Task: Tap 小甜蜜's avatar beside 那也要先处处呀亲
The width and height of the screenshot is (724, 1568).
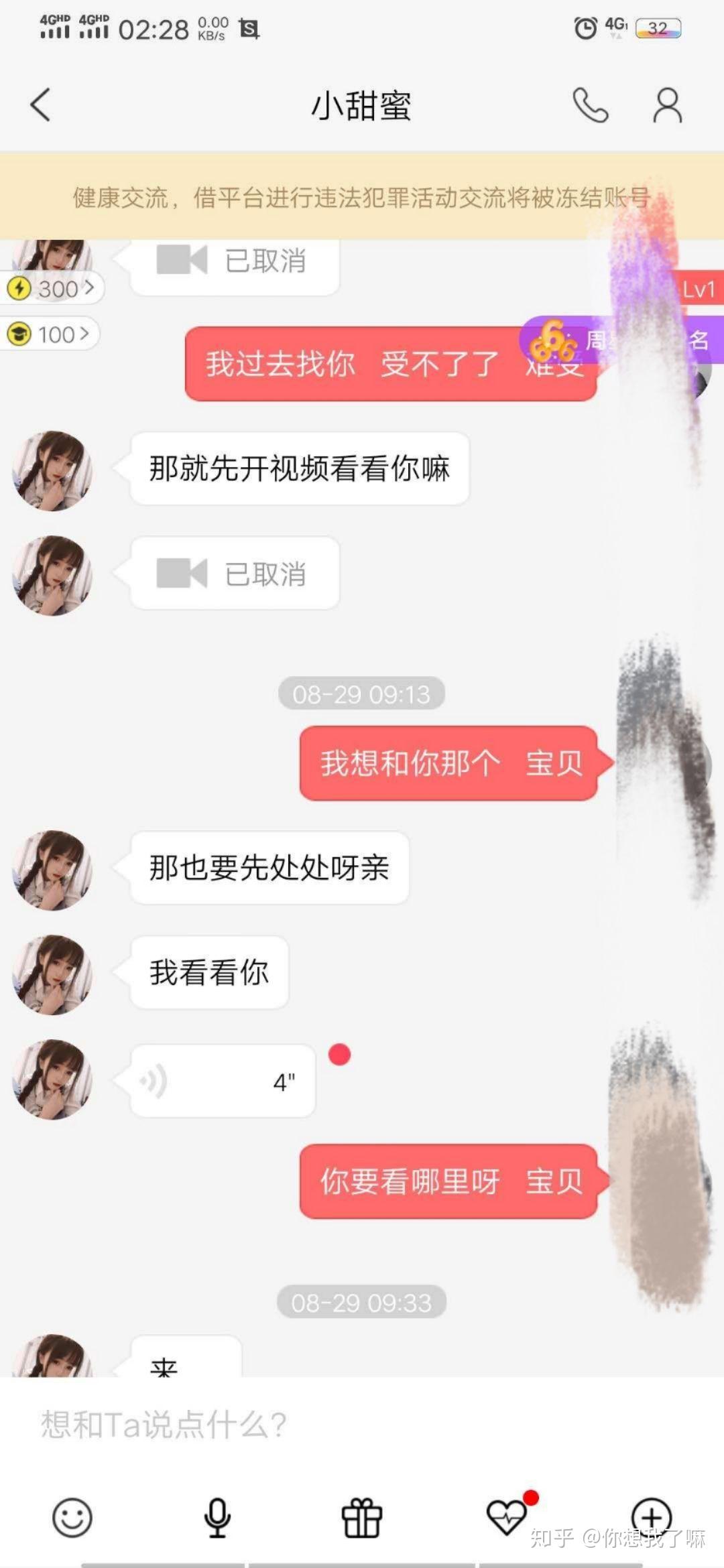Action: pyautogui.click(x=52, y=870)
